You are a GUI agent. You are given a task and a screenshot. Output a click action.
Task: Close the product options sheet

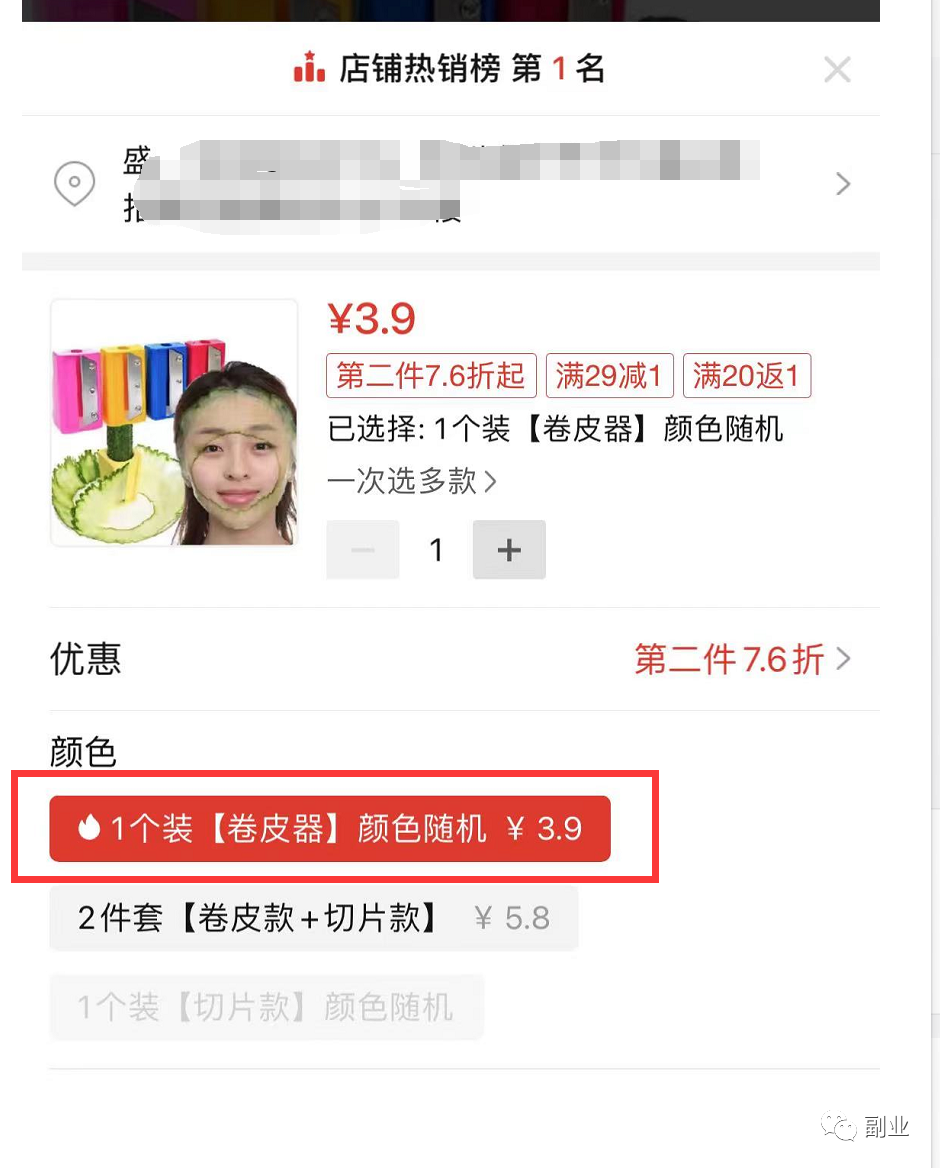tap(836, 70)
